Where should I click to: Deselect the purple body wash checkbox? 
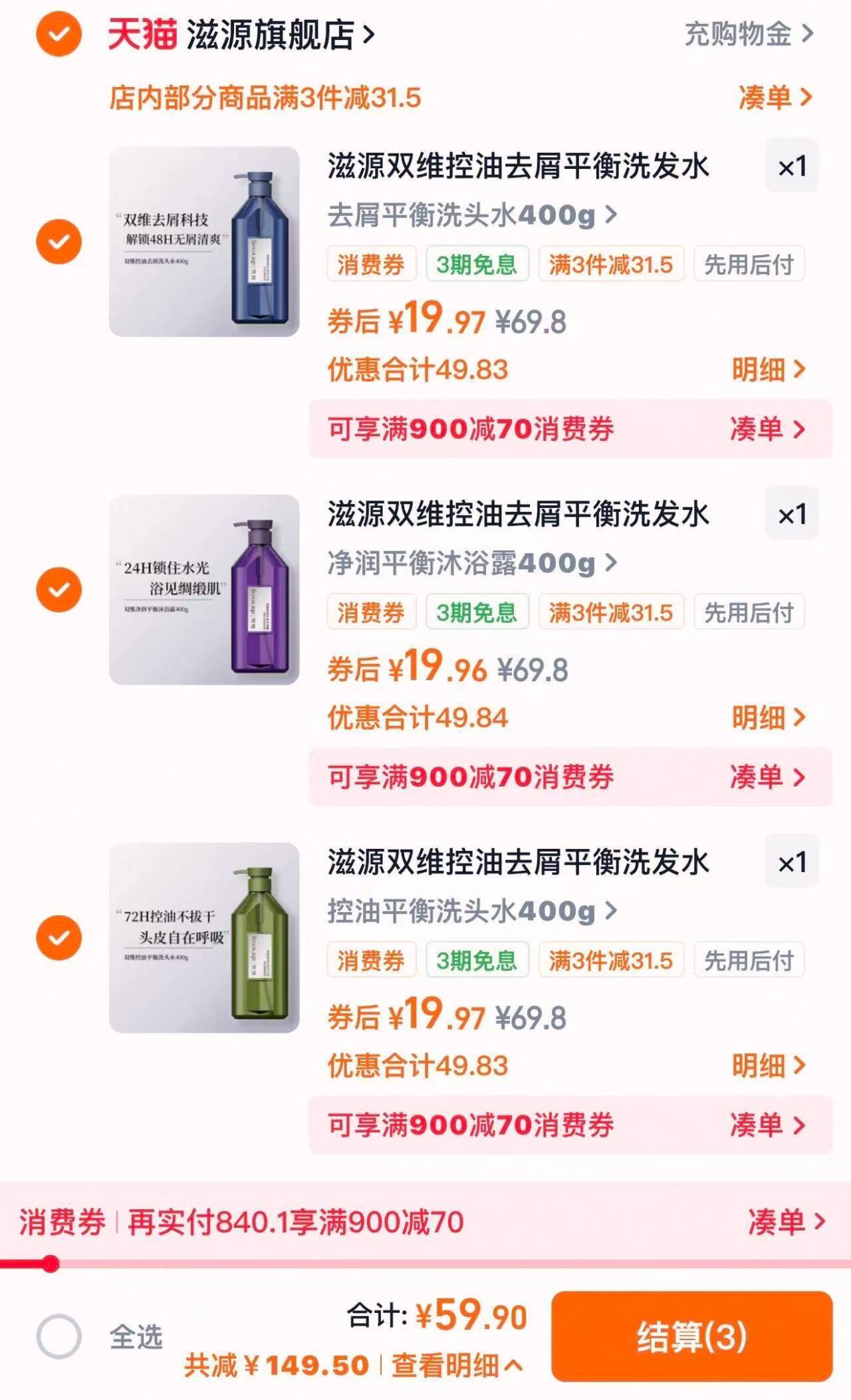coord(59,588)
